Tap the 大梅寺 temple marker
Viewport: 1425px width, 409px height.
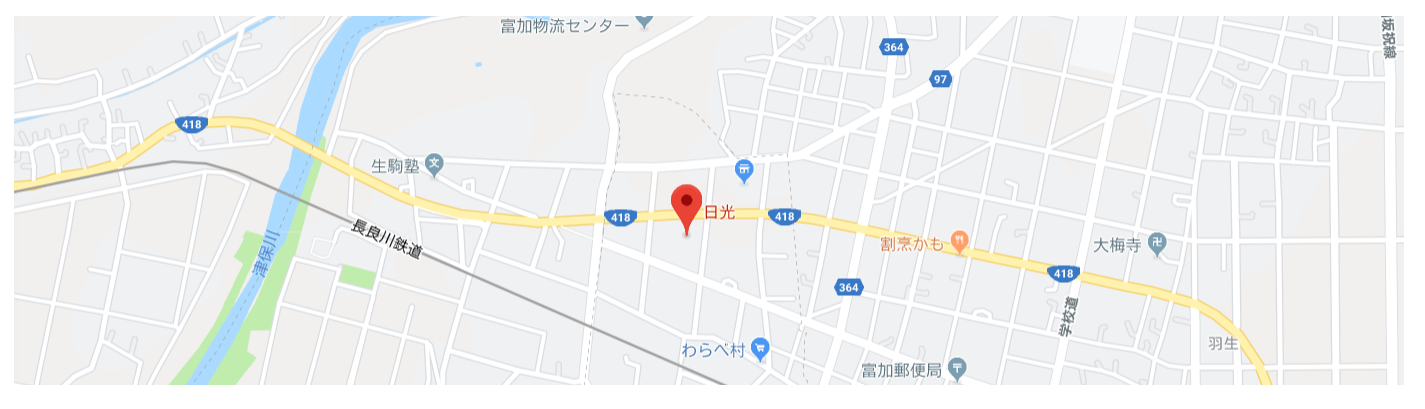point(1157,241)
